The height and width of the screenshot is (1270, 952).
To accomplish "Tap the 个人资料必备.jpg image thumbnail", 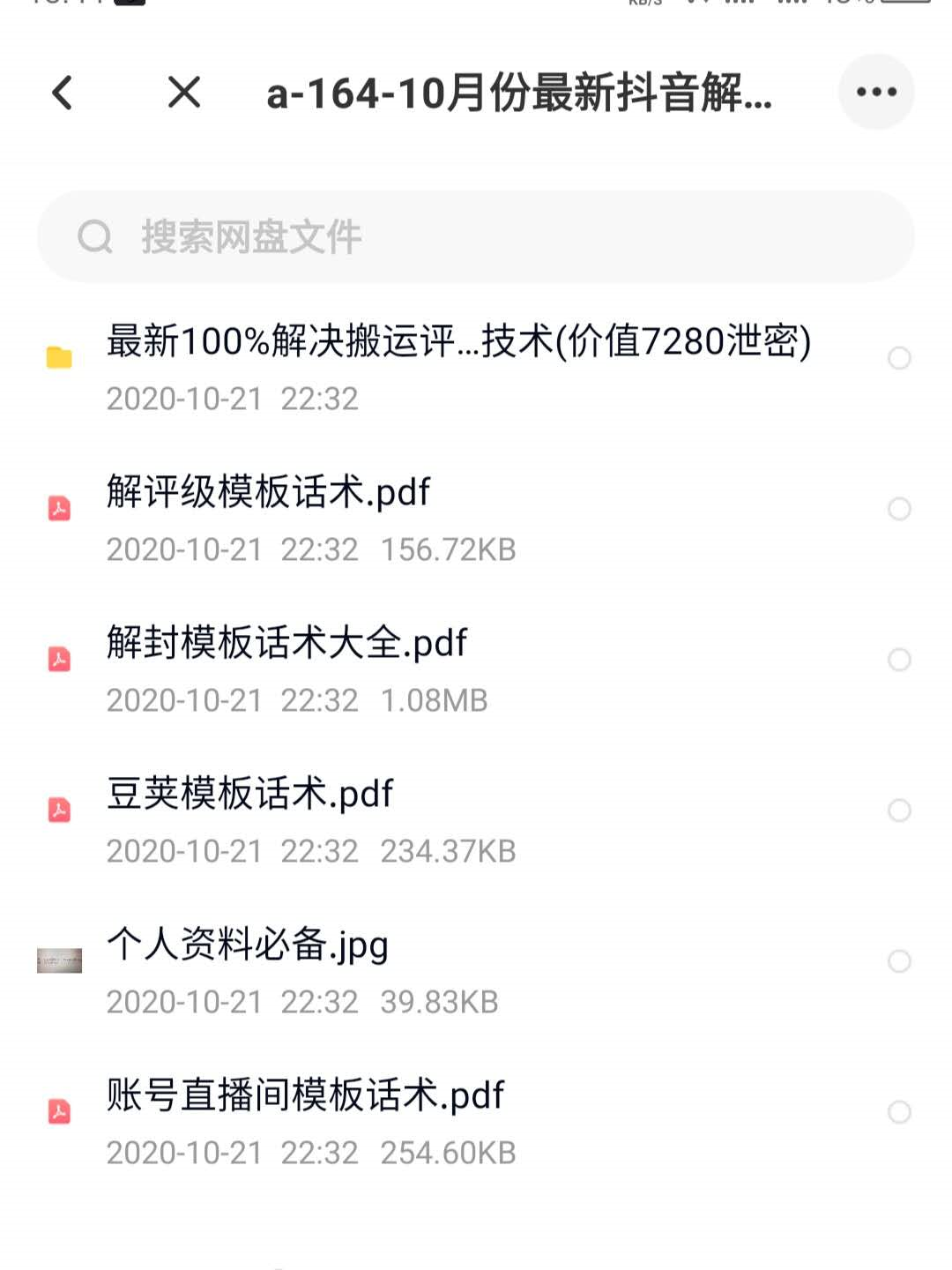I will pyautogui.click(x=59, y=960).
